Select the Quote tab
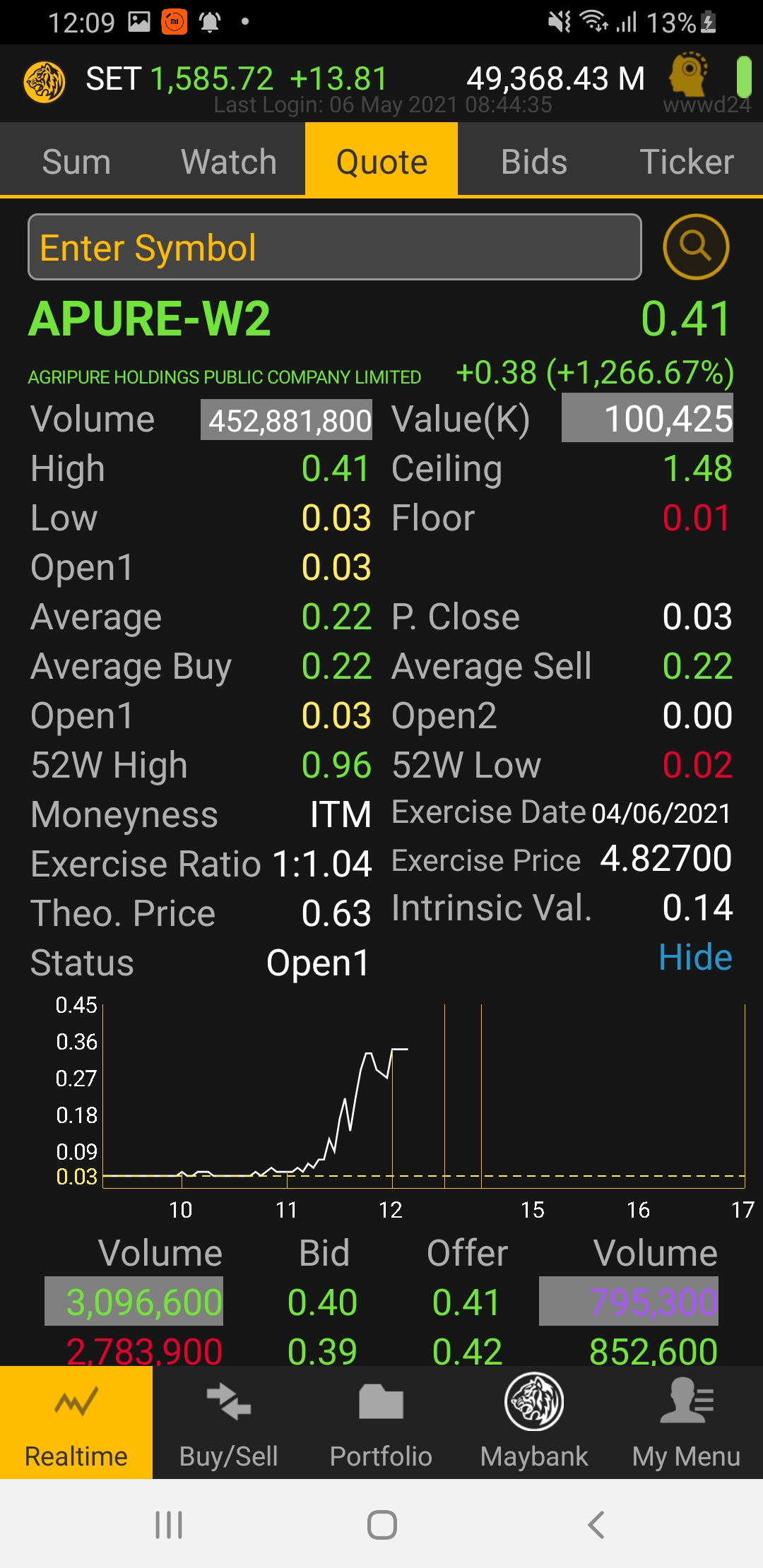The width and height of the screenshot is (763, 1568). coord(381,161)
